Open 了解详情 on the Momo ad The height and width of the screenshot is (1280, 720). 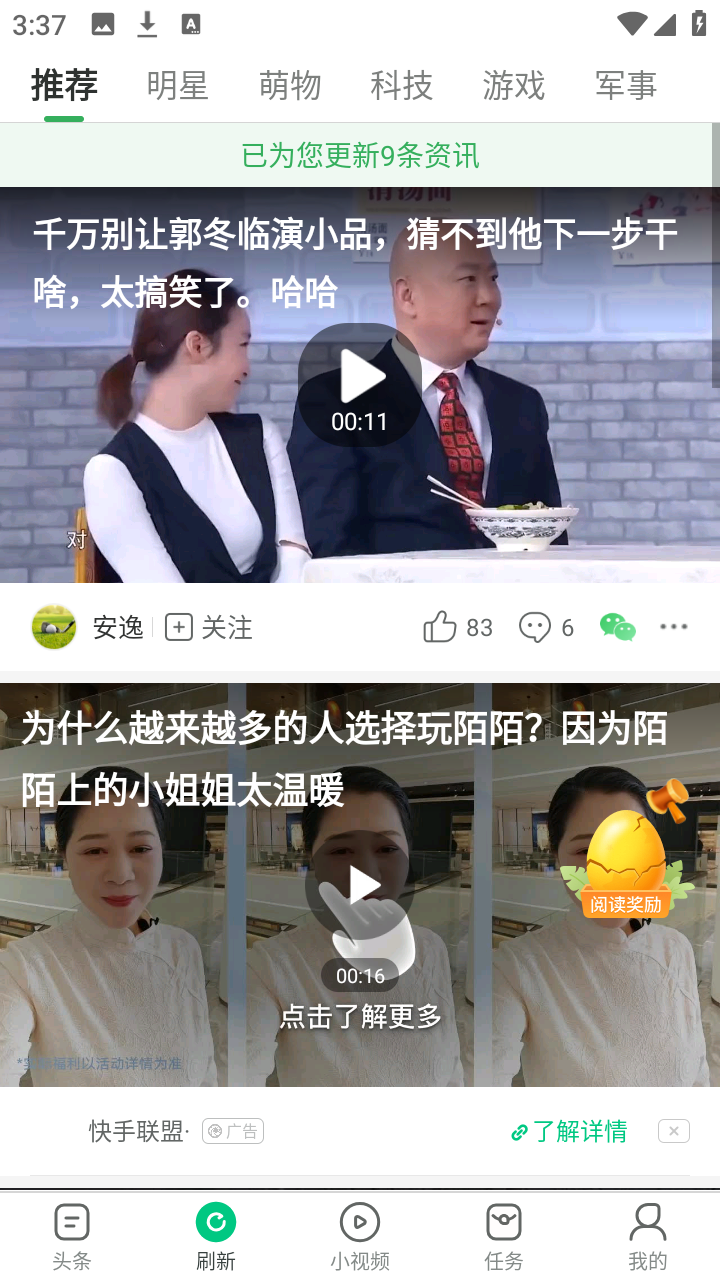(569, 1131)
